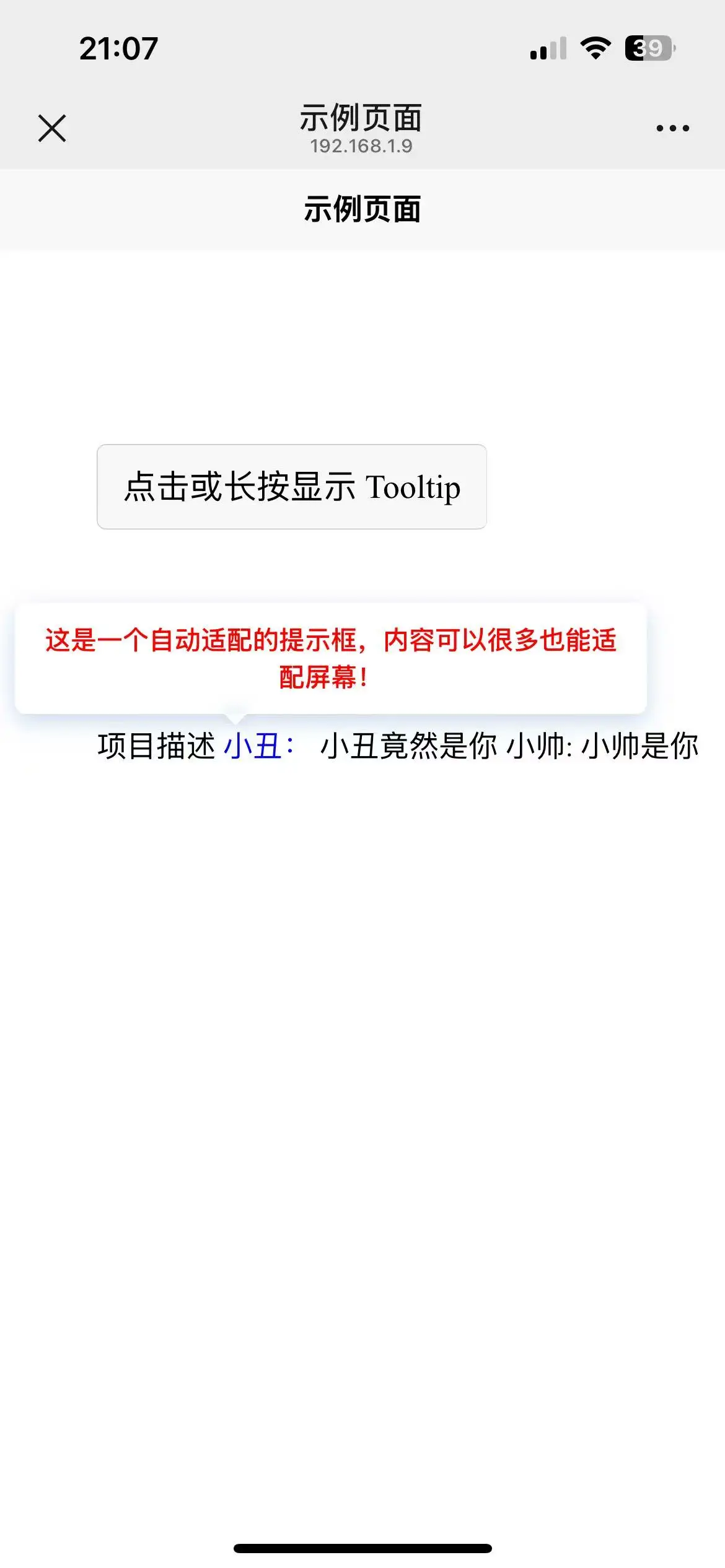Close the in-app browser page
Screen dimensions: 725x1568
tap(52, 128)
